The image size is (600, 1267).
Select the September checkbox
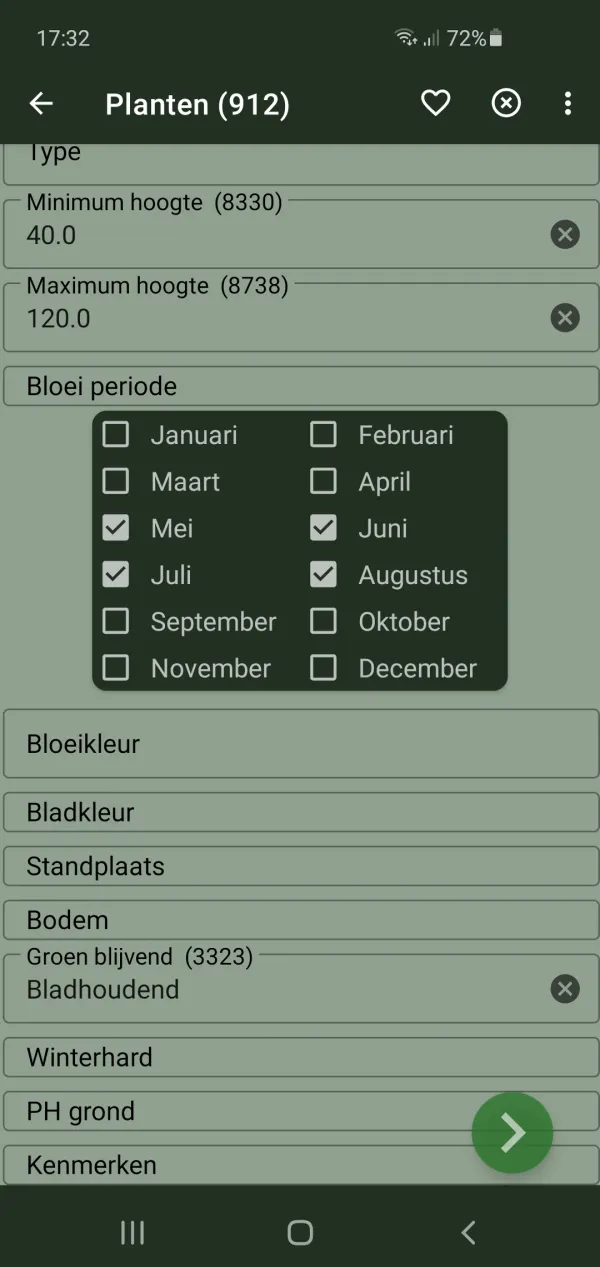pos(116,622)
